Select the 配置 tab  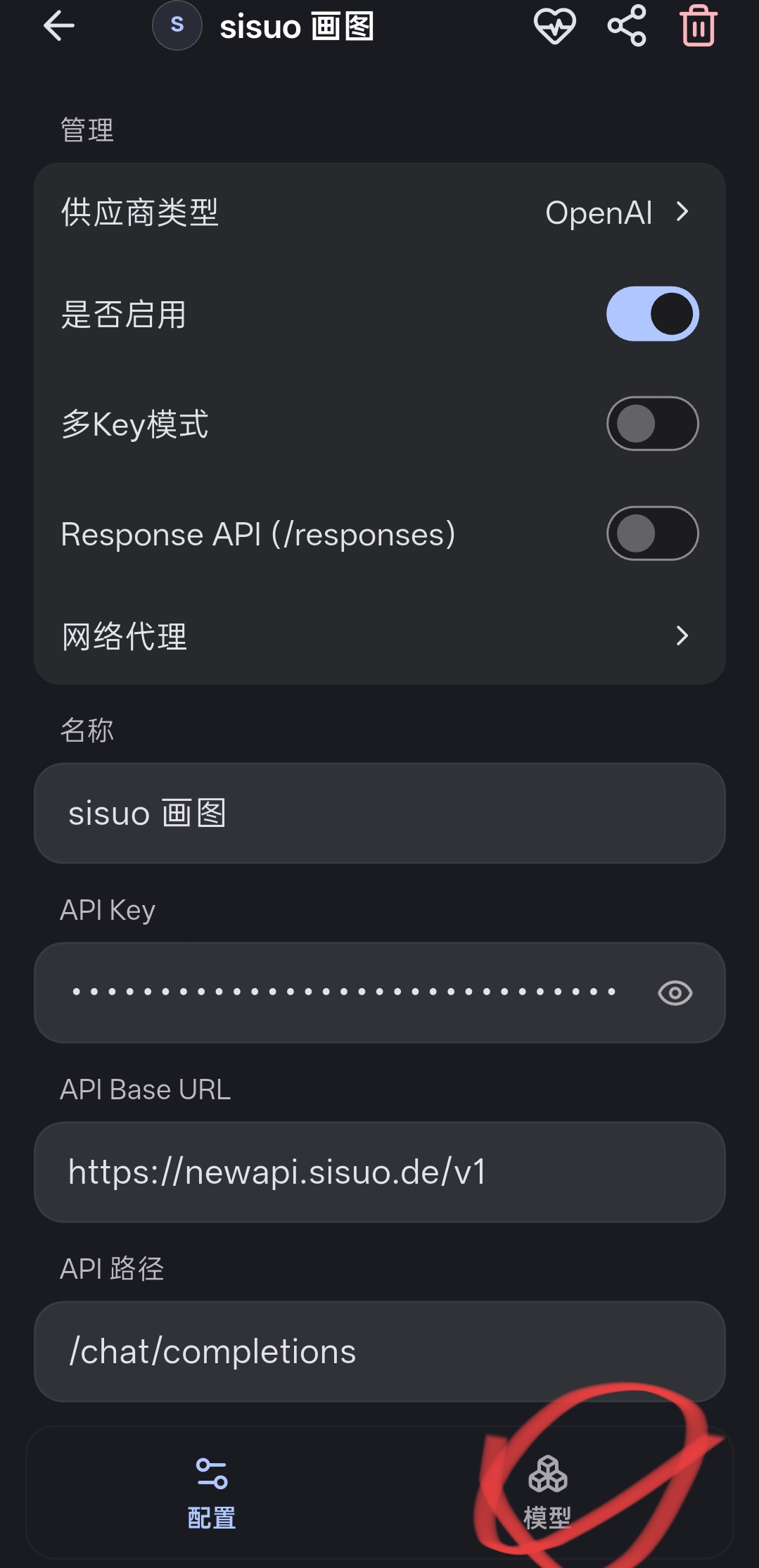coord(211,1492)
